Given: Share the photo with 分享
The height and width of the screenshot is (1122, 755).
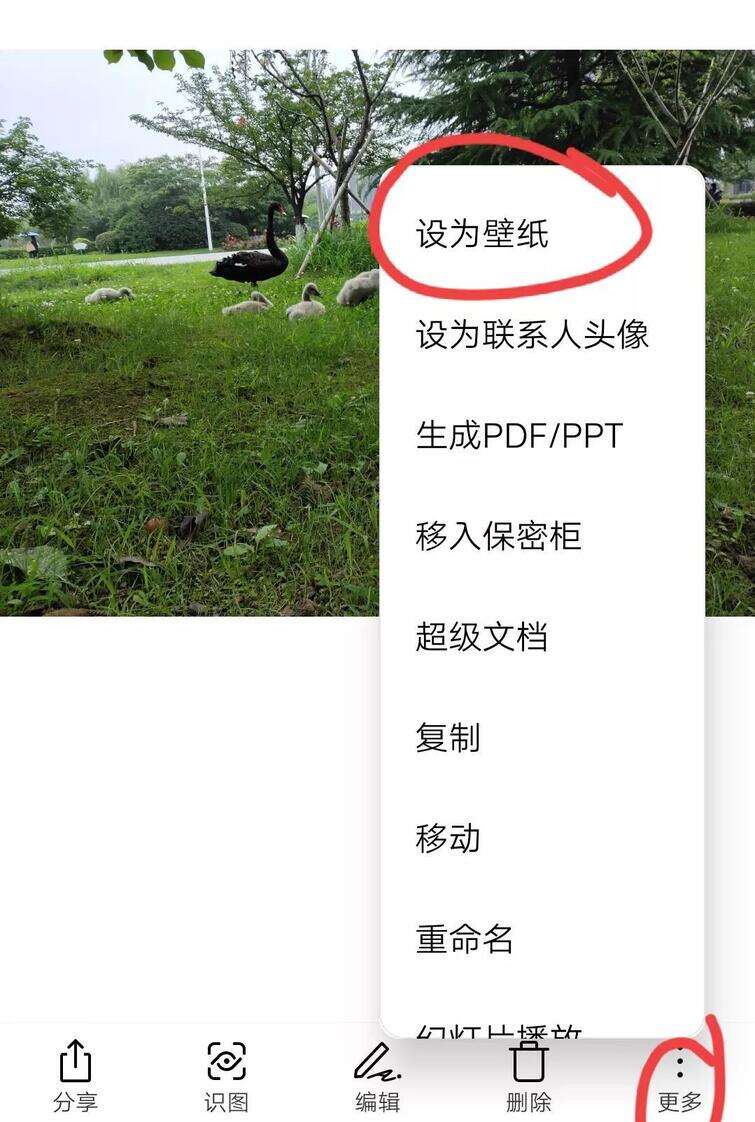Looking at the screenshot, I should 76,1075.
